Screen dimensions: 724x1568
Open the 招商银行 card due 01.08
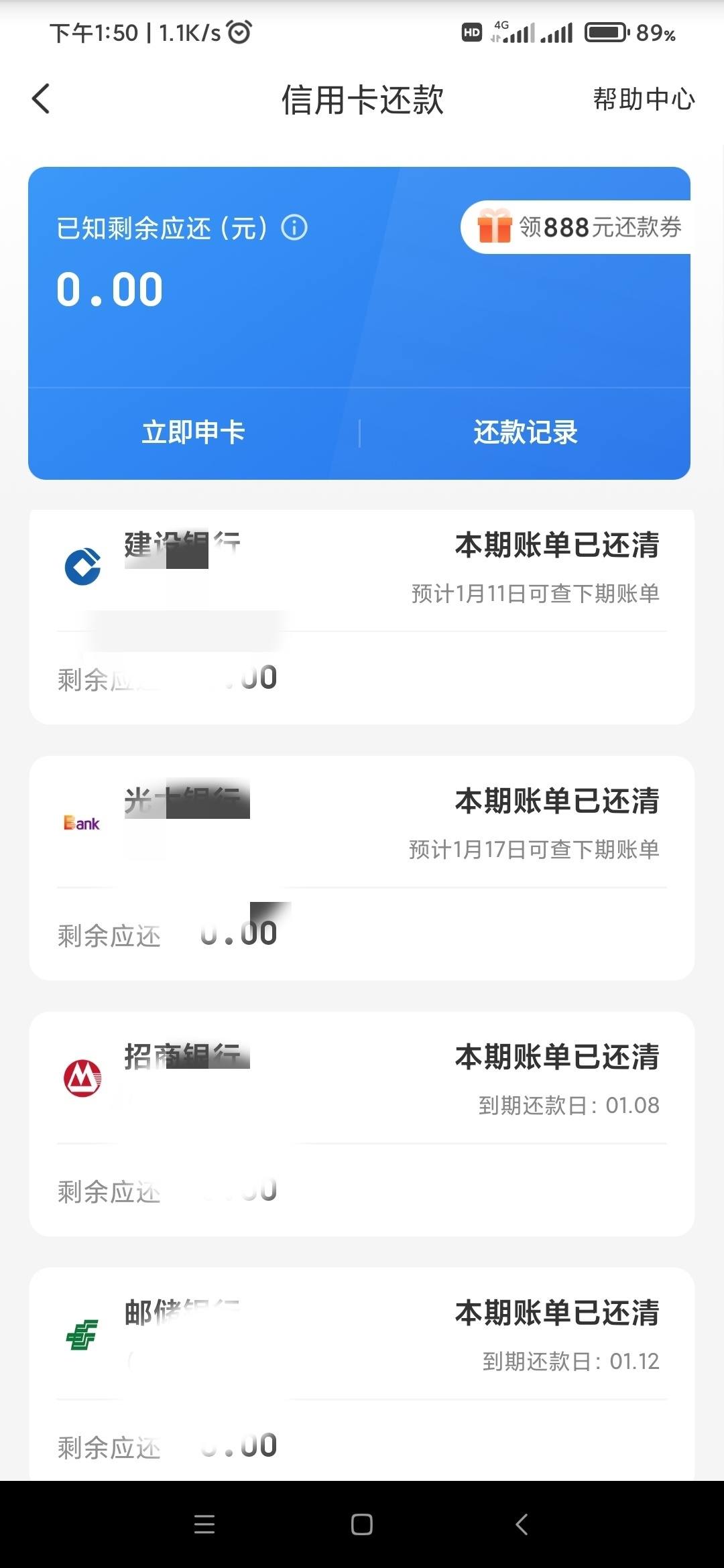[361, 1124]
